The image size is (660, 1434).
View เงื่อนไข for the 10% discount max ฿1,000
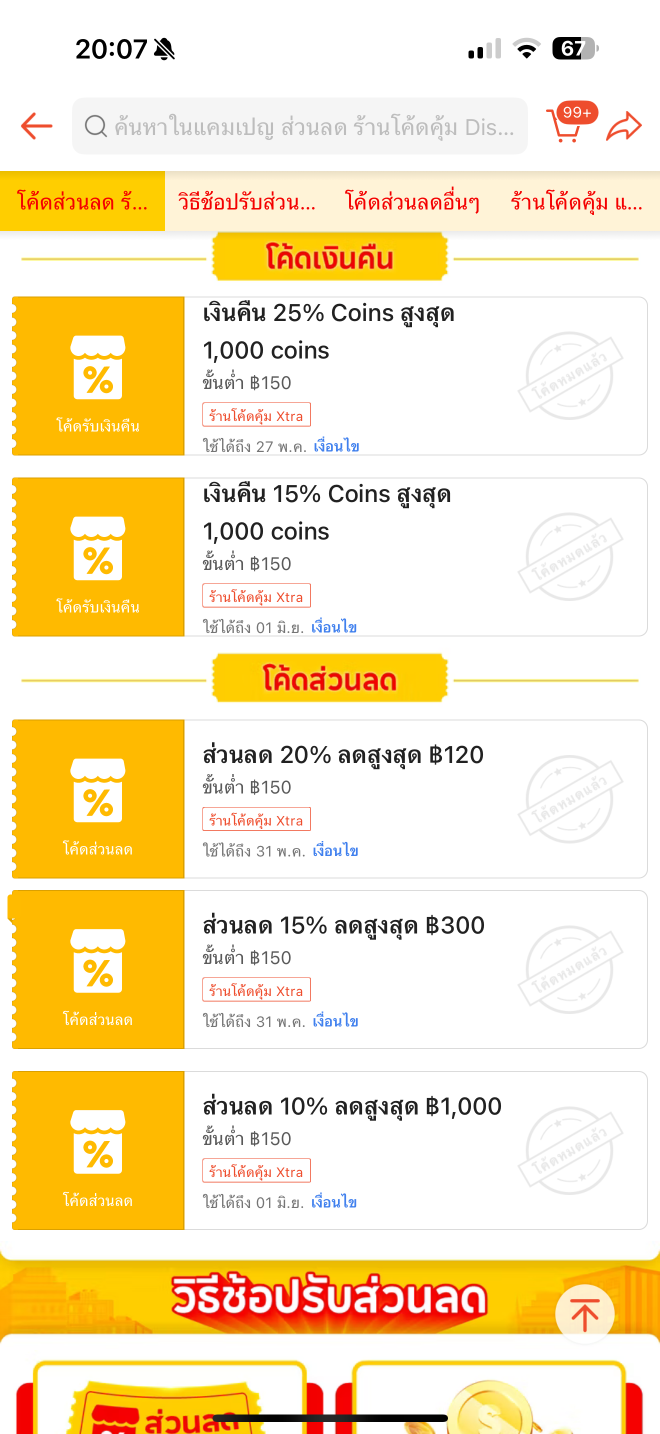tap(334, 1202)
